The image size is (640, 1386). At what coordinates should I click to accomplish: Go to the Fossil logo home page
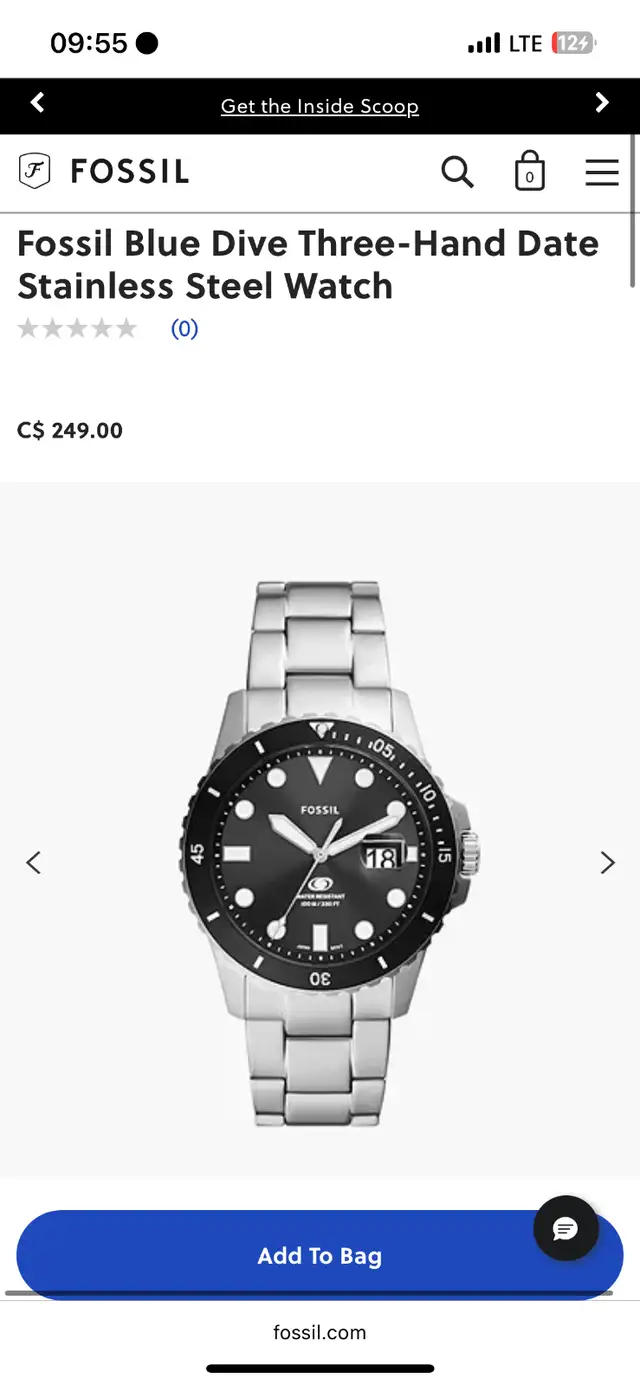point(104,172)
